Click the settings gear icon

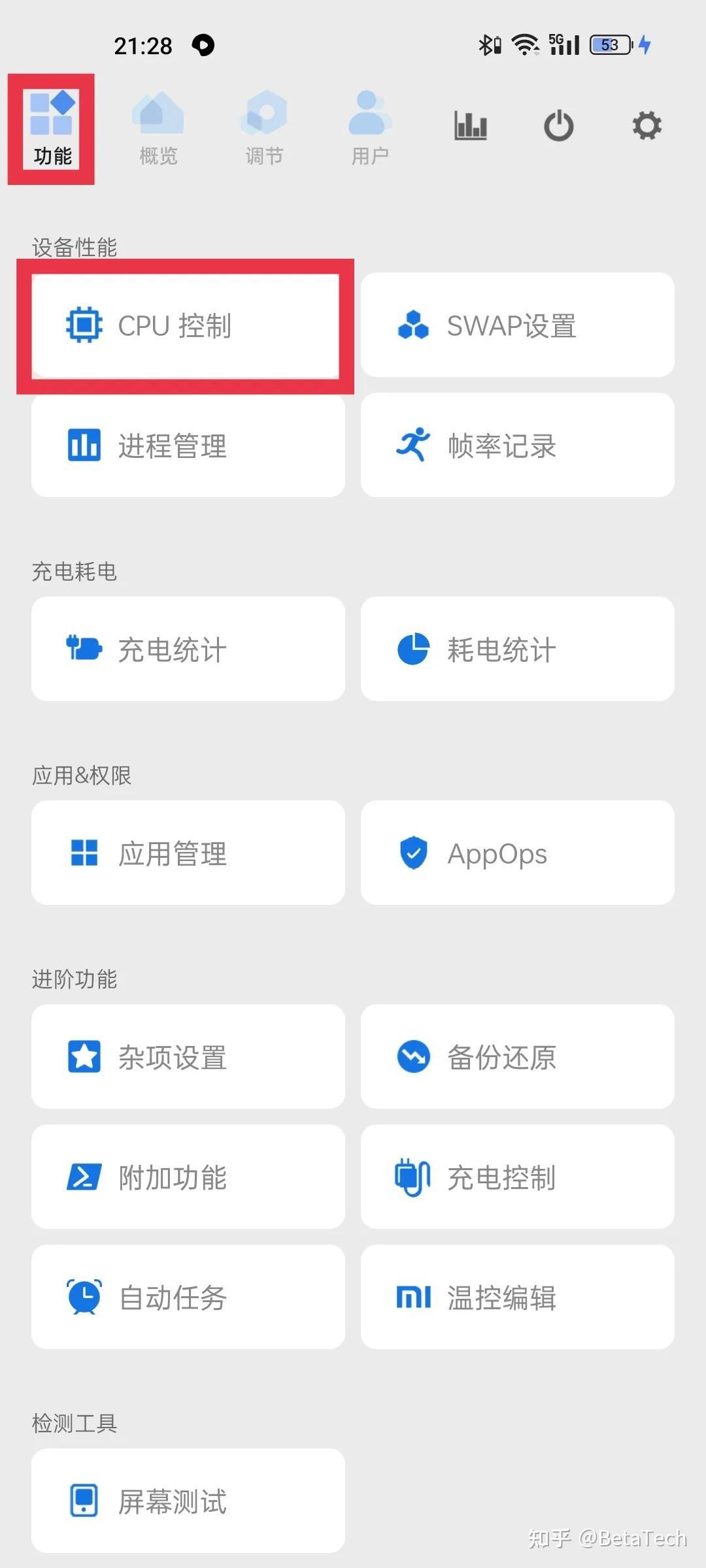(x=646, y=125)
